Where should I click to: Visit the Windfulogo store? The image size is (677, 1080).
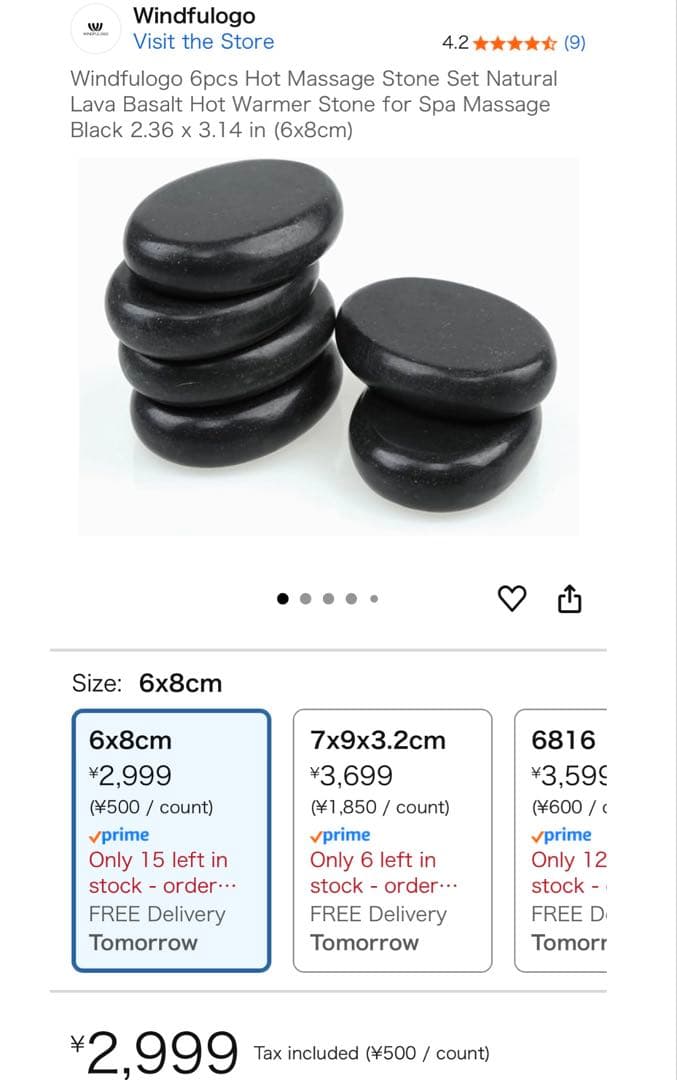pos(203,42)
